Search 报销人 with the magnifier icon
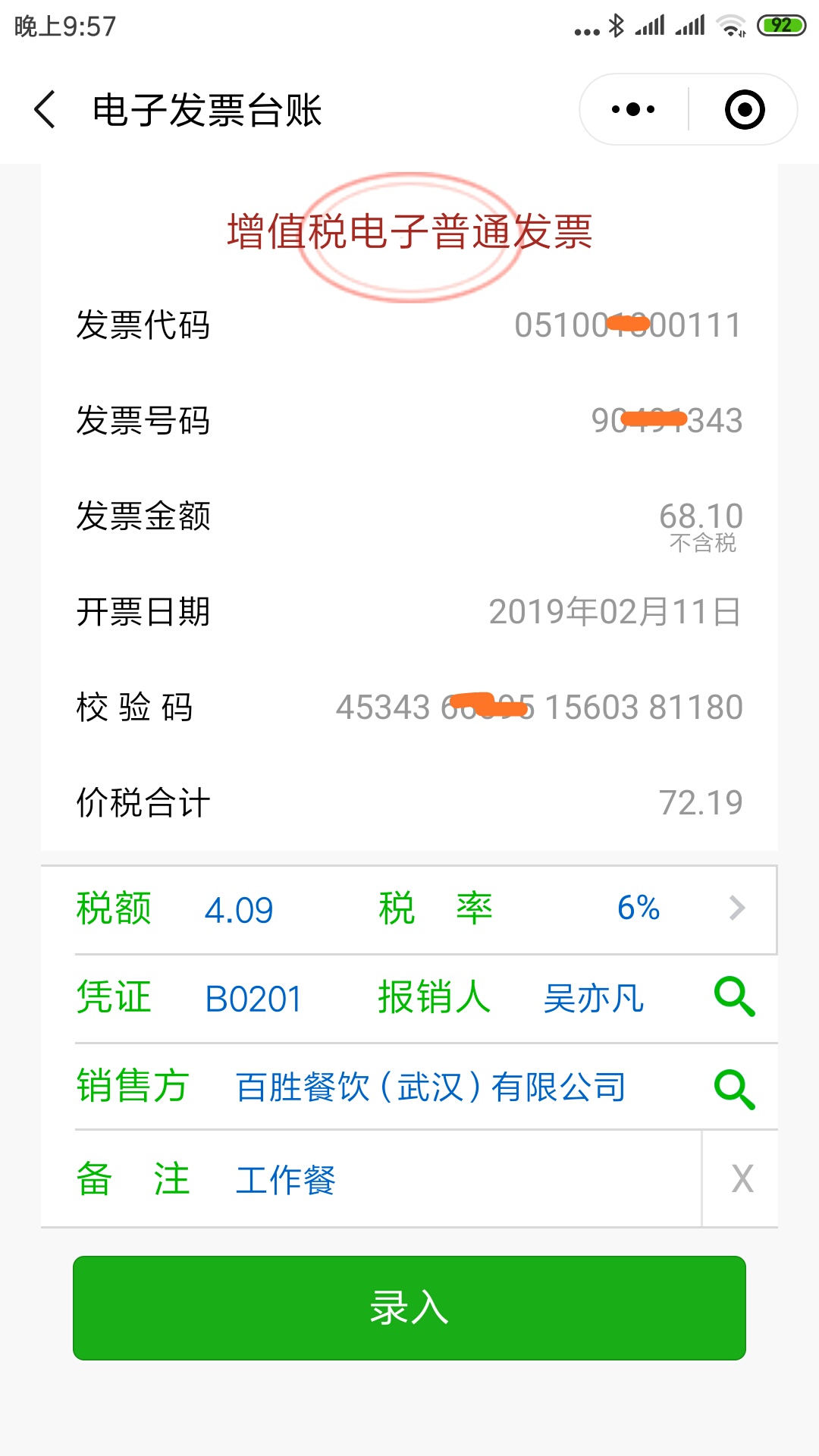The width and height of the screenshot is (819, 1456). pyautogui.click(x=735, y=996)
